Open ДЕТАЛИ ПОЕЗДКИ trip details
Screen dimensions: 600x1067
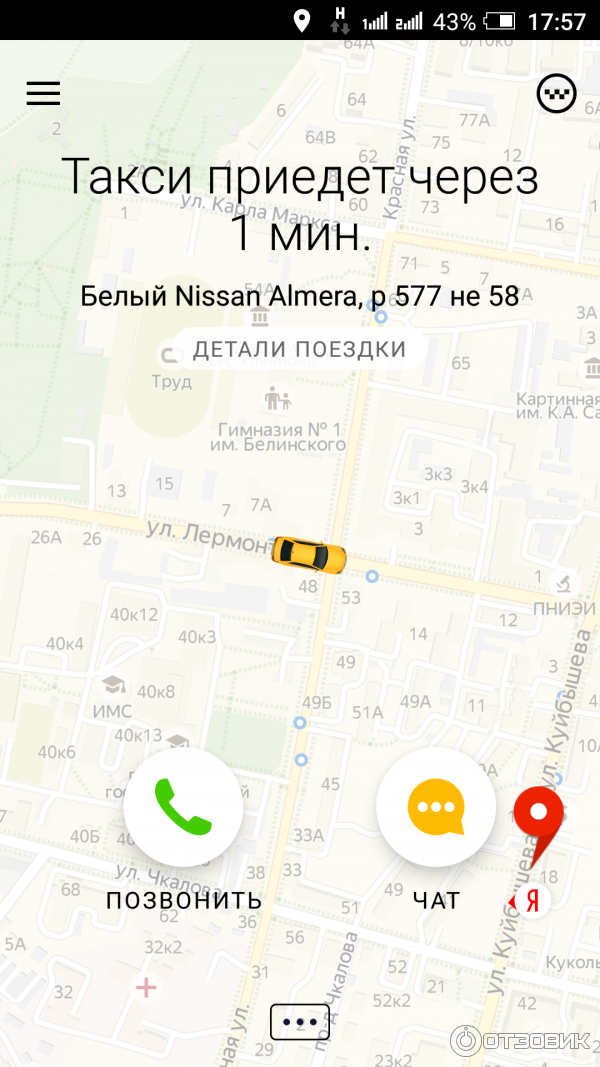[299, 349]
